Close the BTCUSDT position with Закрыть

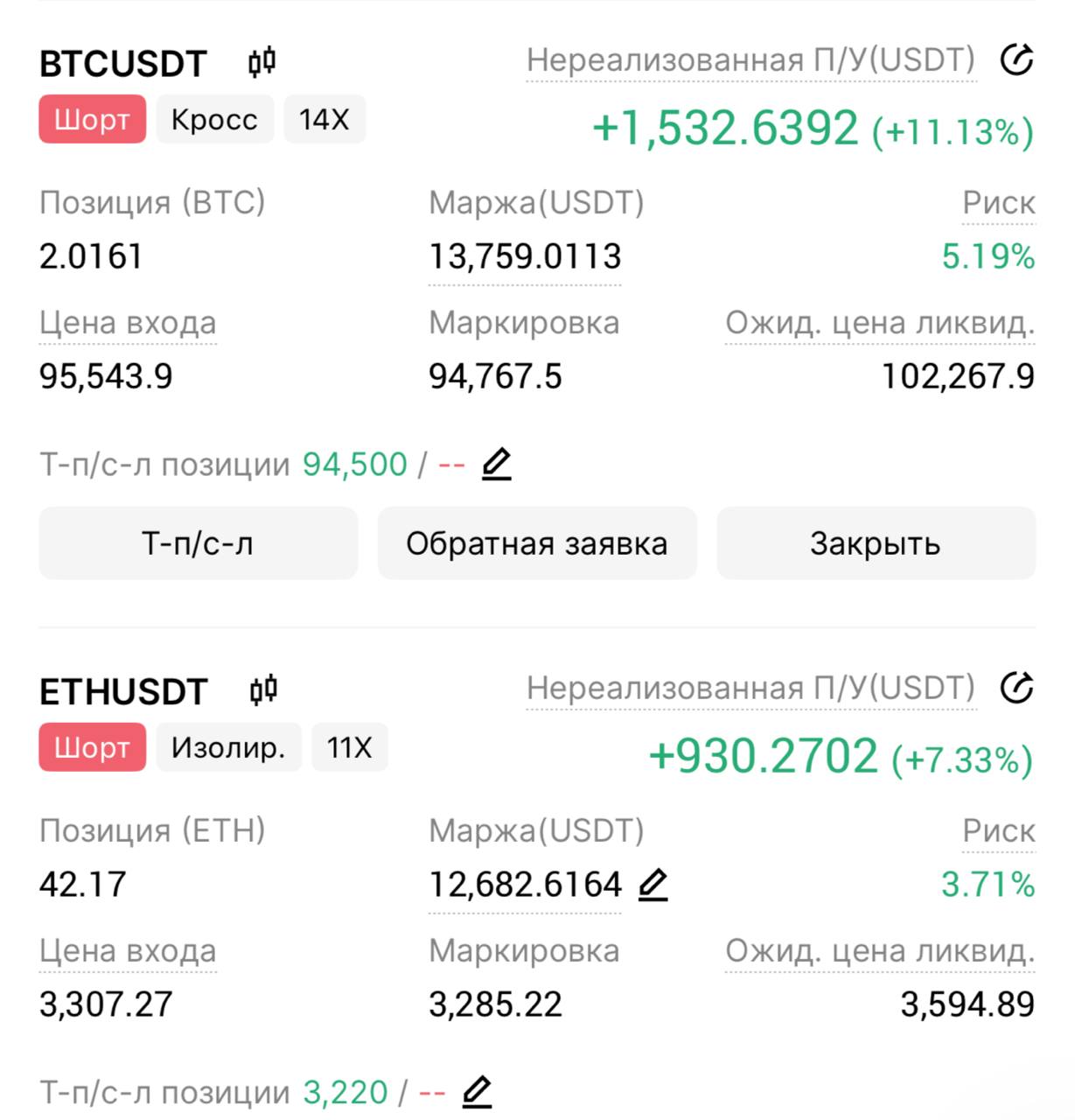point(876,543)
